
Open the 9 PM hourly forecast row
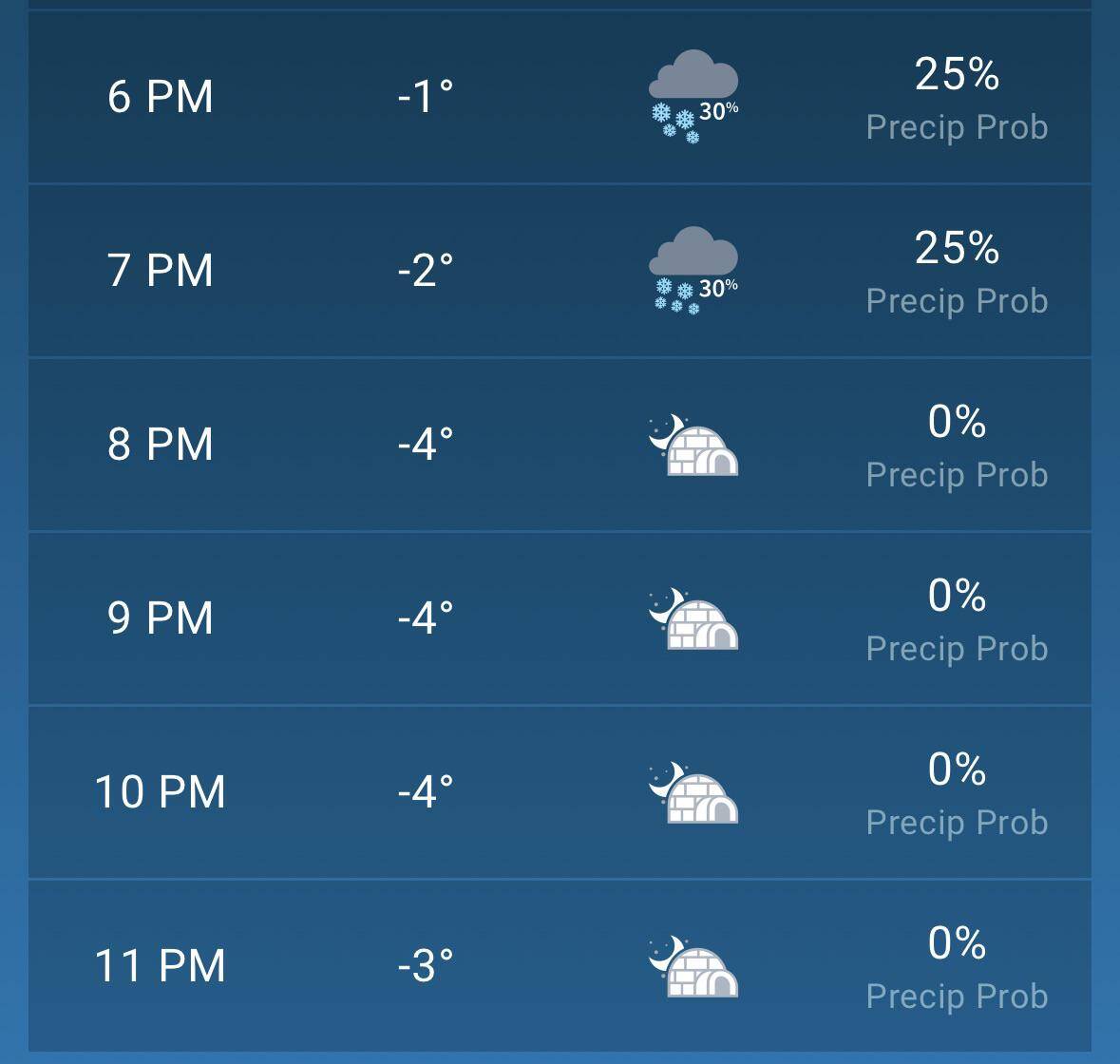click(560, 618)
